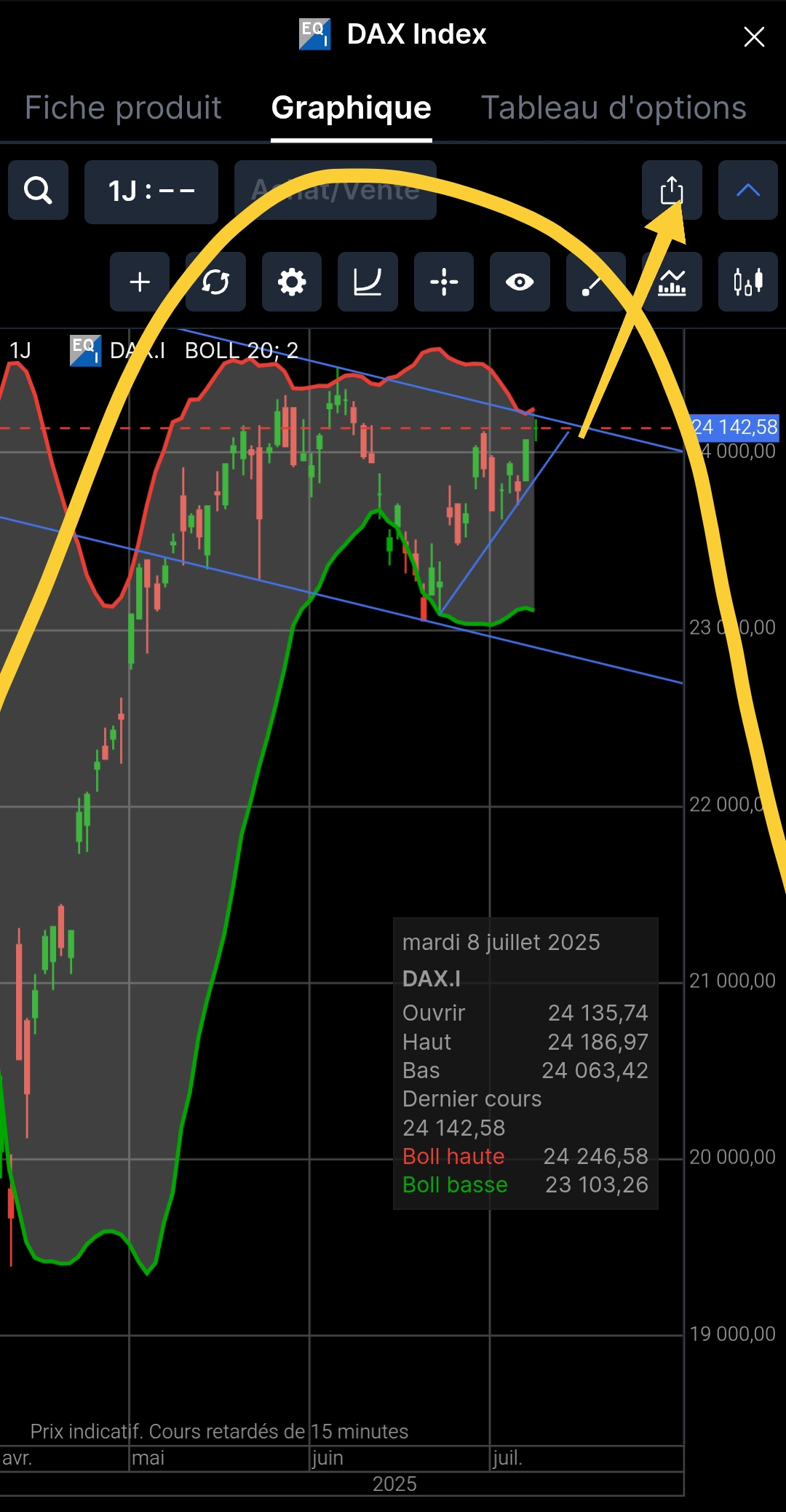The width and height of the screenshot is (786, 1512).
Task: Add a new item with plus button
Action: point(140,282)
